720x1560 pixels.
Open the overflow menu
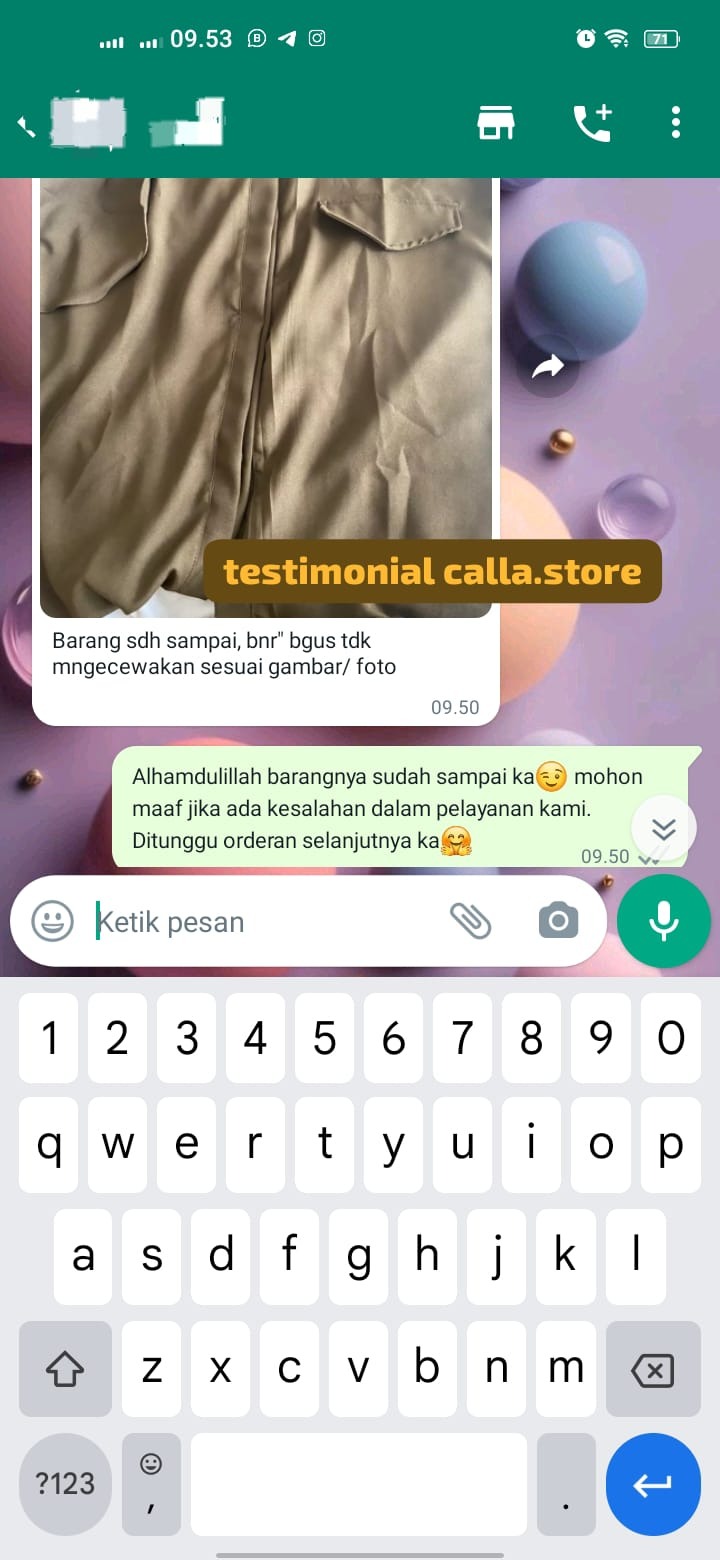point(676,123)
